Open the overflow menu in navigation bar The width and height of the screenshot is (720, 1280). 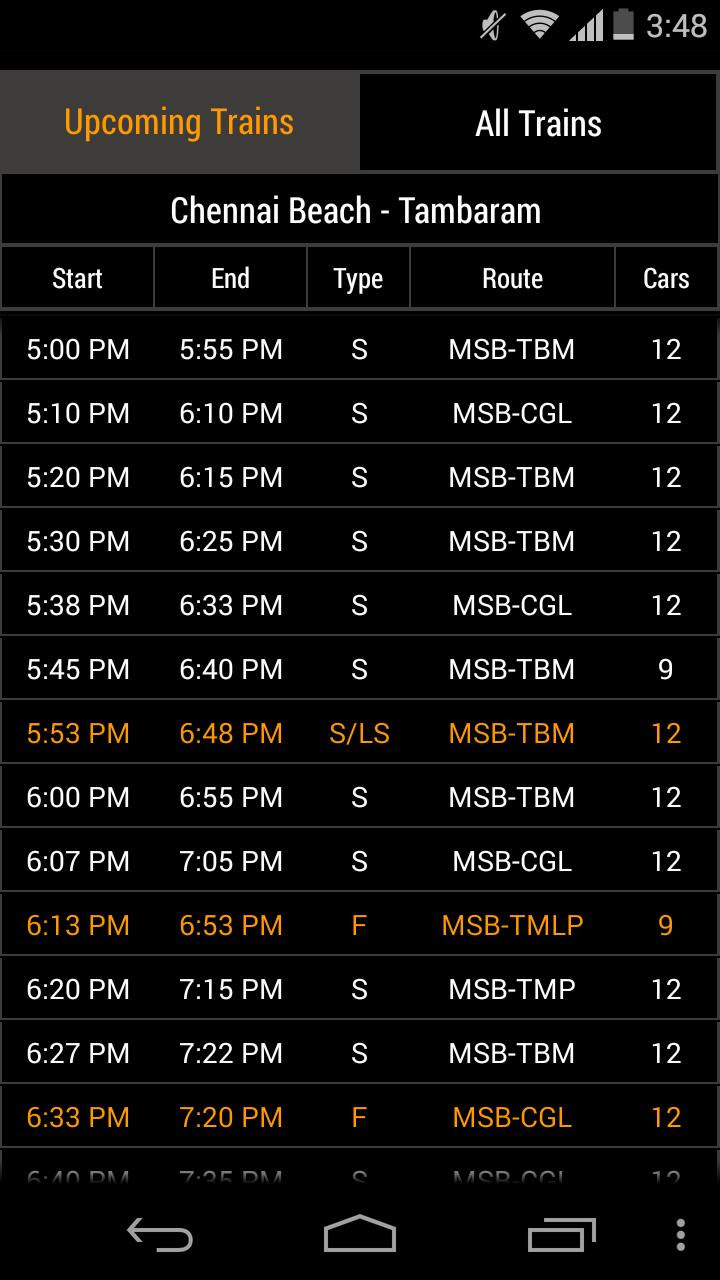click(x=681, y=1236)
